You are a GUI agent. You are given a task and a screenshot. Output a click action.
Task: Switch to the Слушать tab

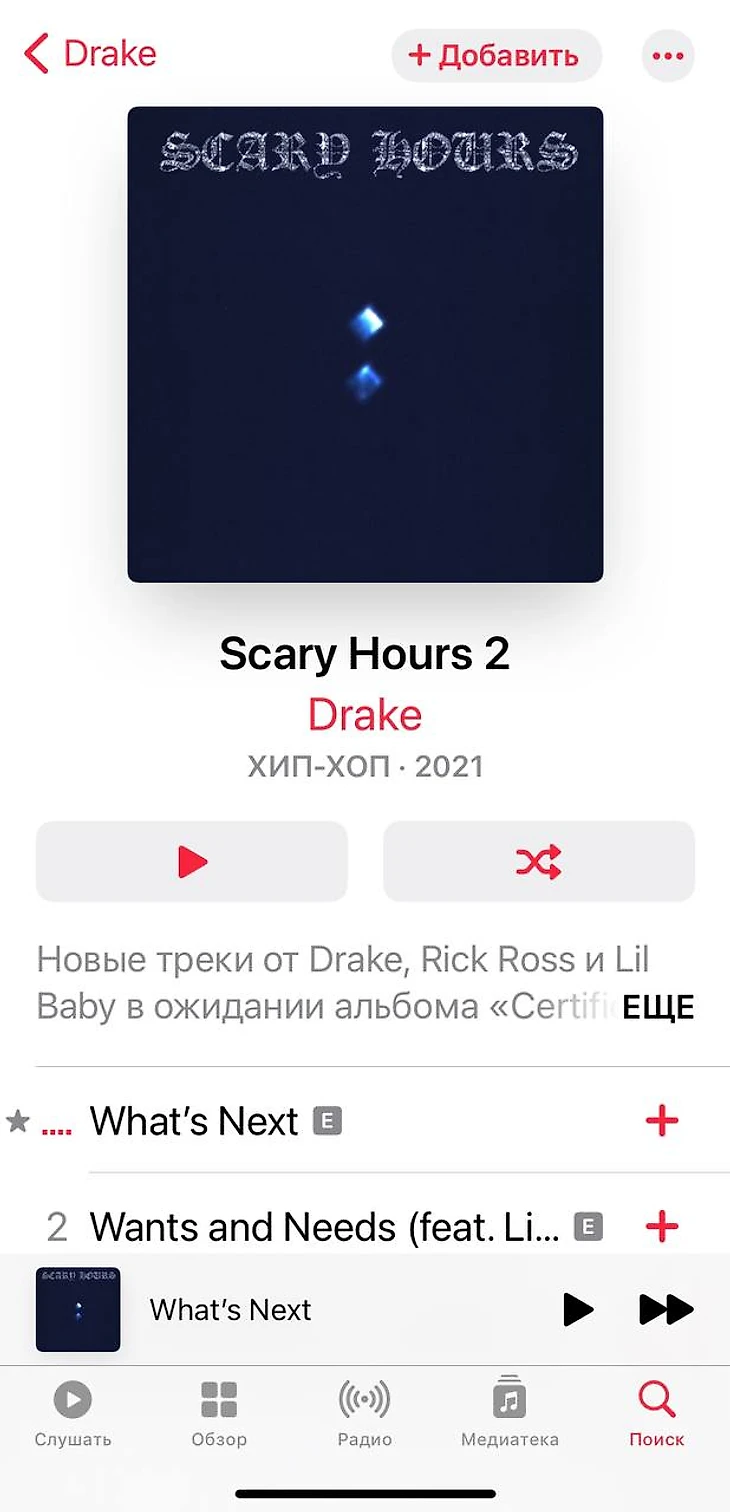73,1414
